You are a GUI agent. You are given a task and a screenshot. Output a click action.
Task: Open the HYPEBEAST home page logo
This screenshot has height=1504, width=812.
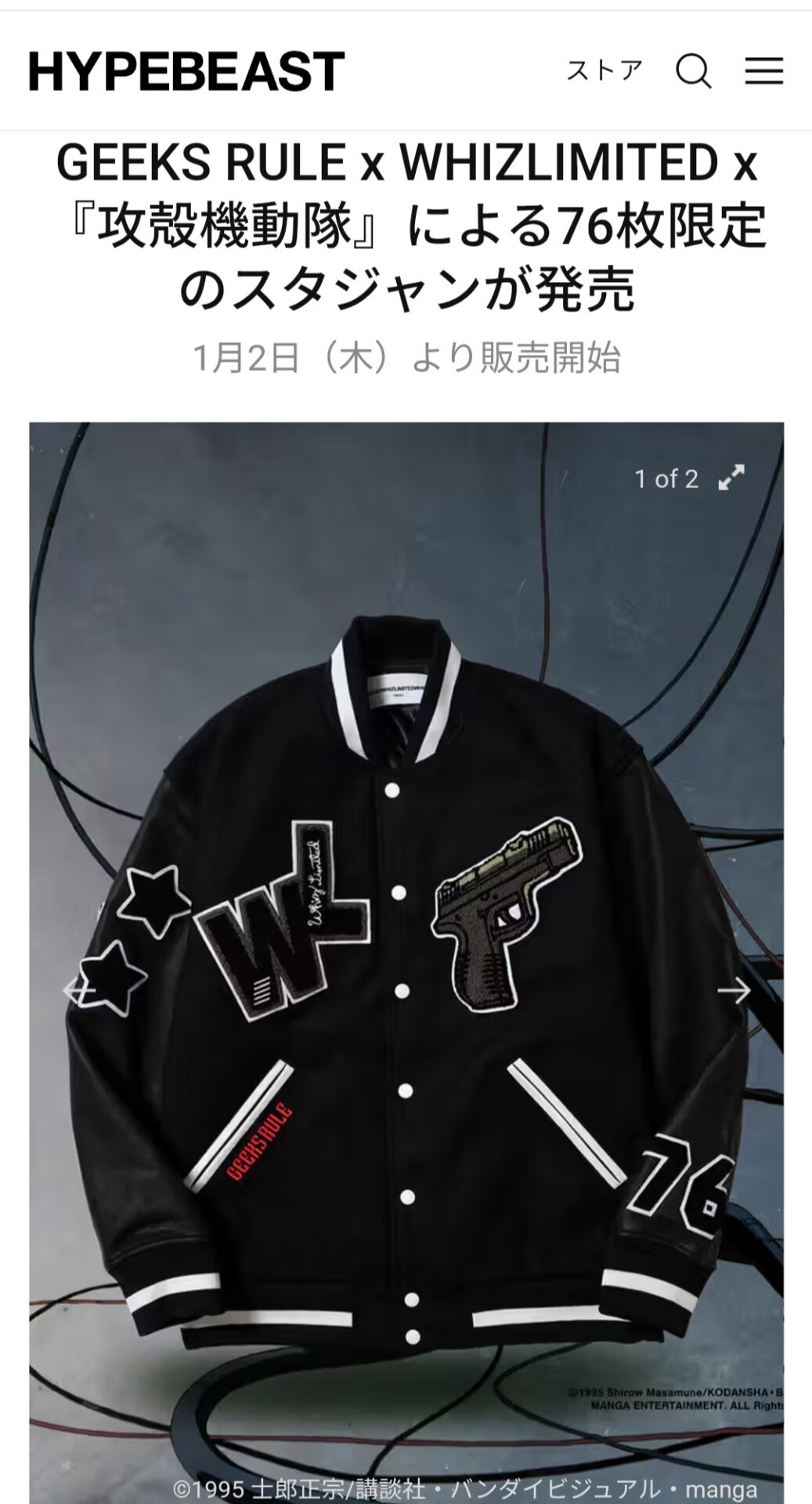click(186, 71)
